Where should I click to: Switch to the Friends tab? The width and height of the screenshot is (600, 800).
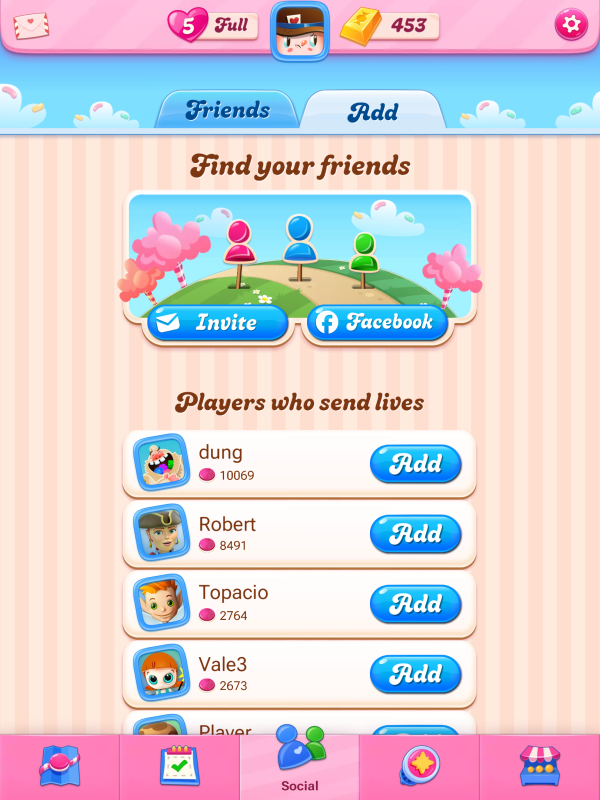[227, 109]
